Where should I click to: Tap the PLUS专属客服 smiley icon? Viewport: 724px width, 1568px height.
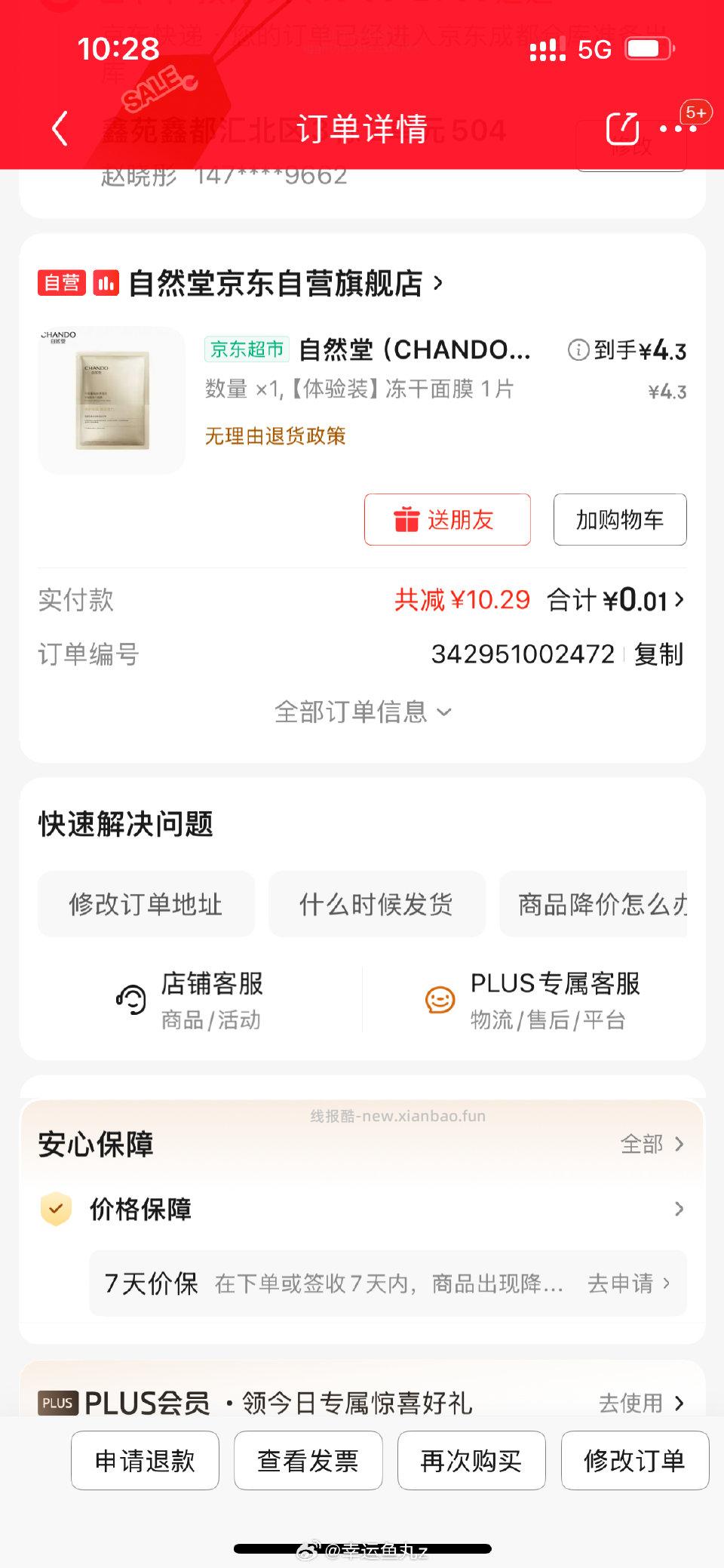click(440, 998)
